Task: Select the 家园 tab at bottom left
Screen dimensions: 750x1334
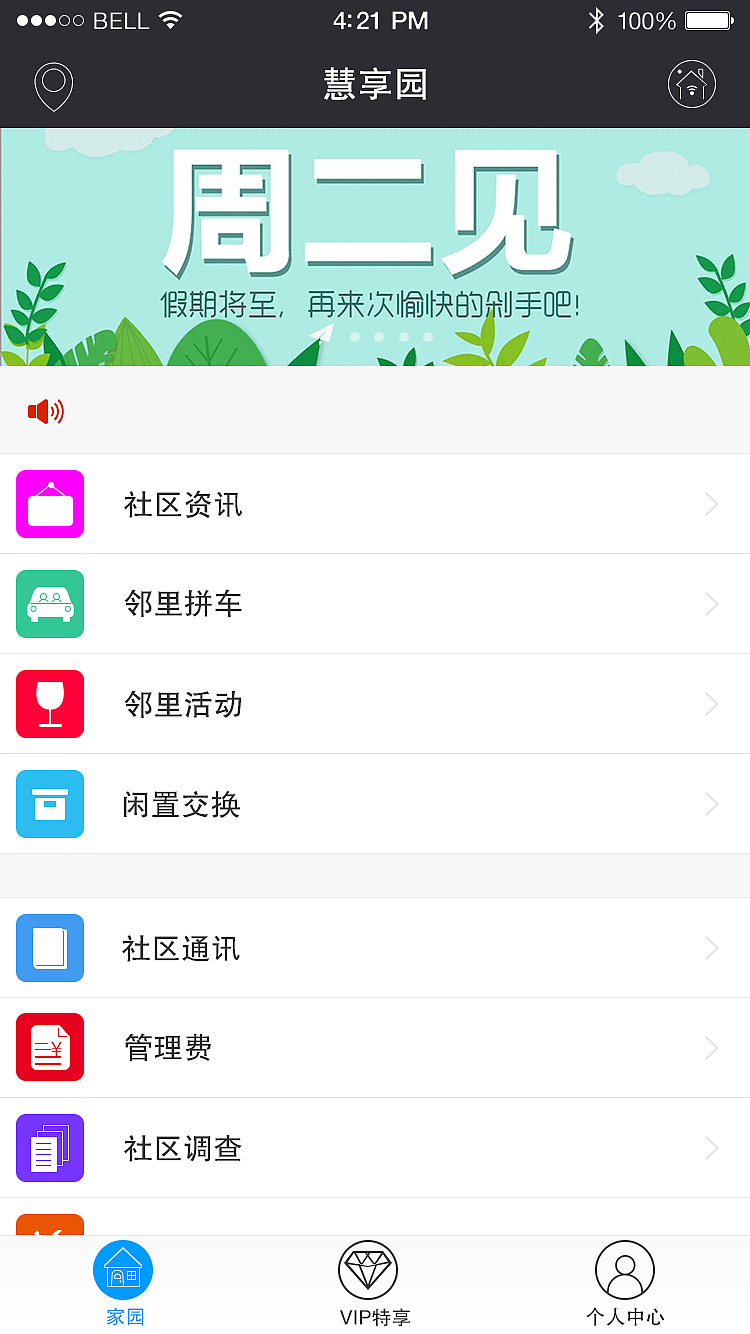Action: (123, 1283)
